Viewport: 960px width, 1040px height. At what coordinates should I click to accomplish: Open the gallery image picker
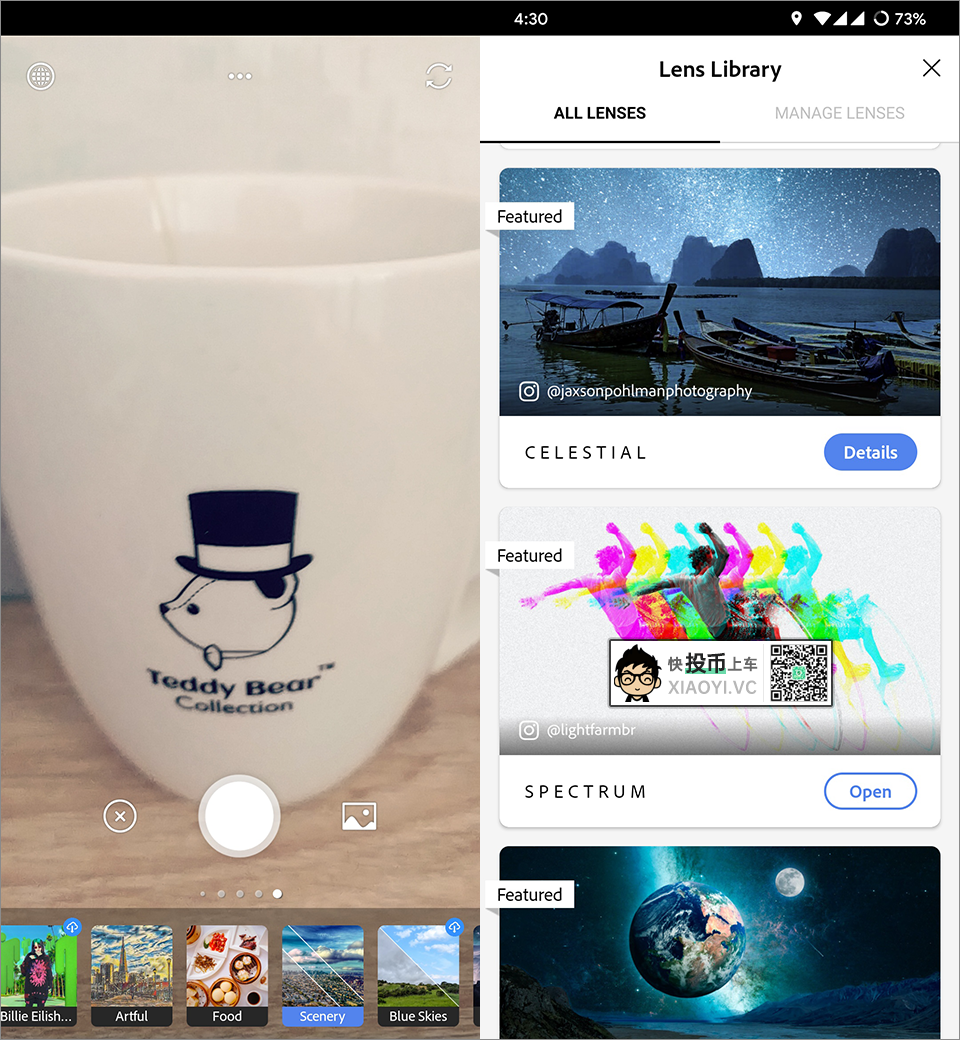(x=359, y=816)
